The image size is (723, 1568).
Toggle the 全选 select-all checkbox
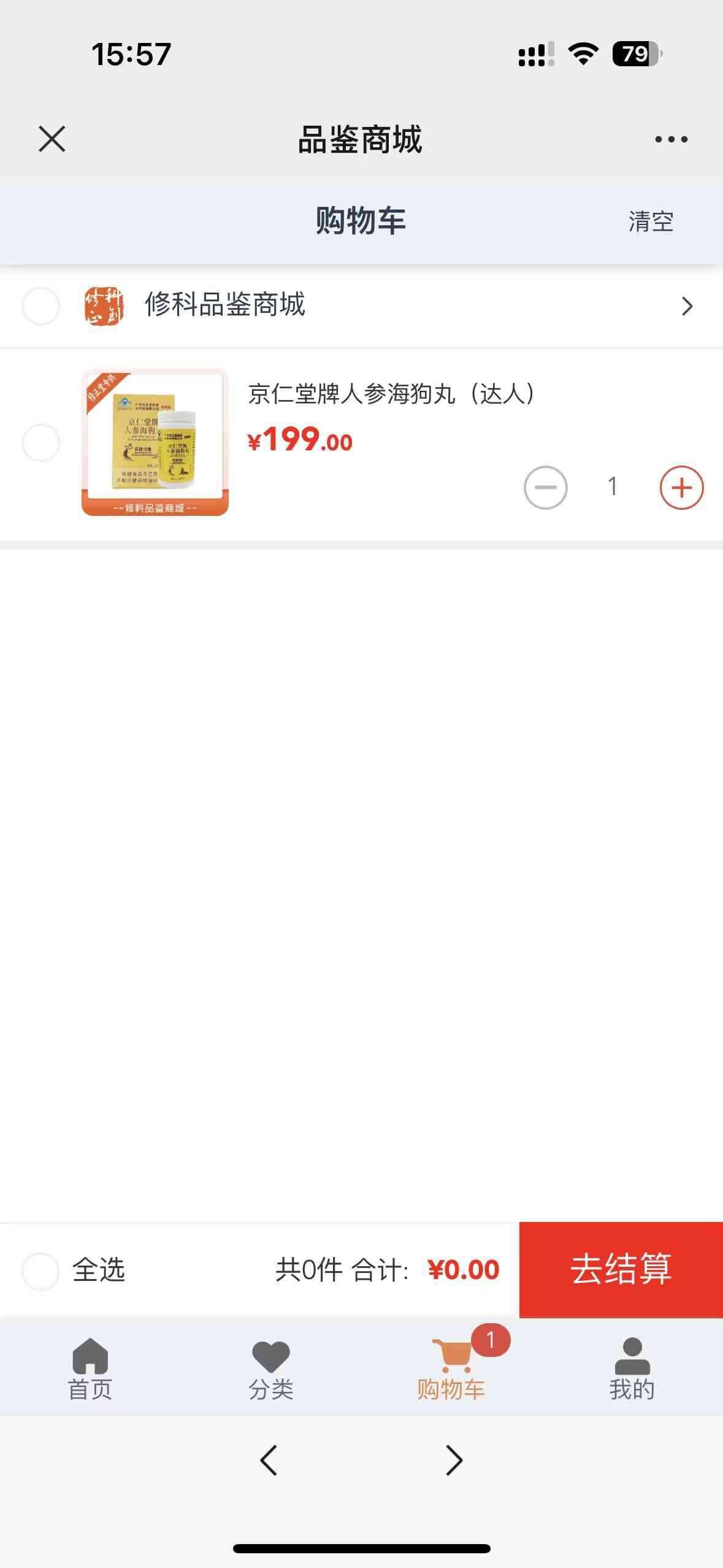point(40,1270)
